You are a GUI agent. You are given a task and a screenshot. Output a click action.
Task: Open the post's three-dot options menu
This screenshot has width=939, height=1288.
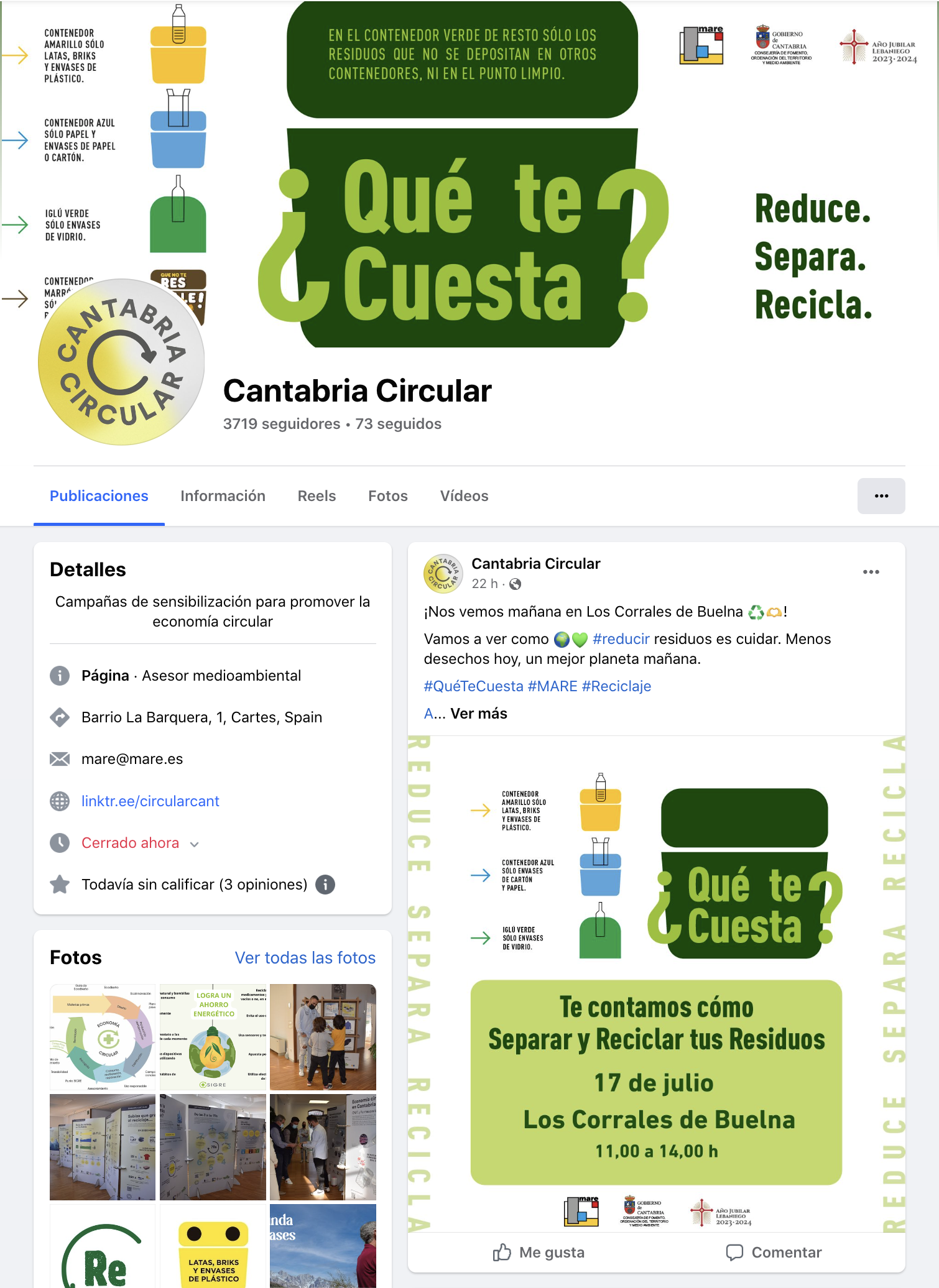coord(871,572)
